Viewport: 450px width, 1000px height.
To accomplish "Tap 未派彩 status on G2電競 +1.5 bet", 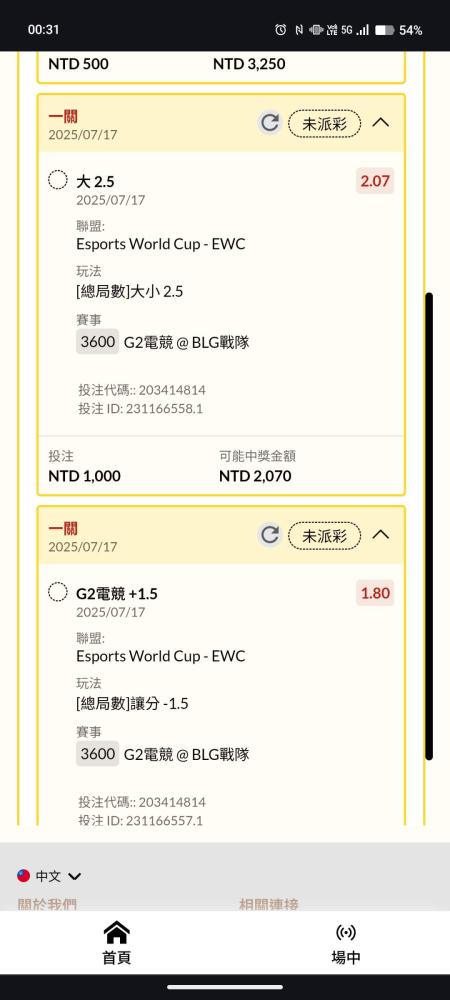I will 324,535.
